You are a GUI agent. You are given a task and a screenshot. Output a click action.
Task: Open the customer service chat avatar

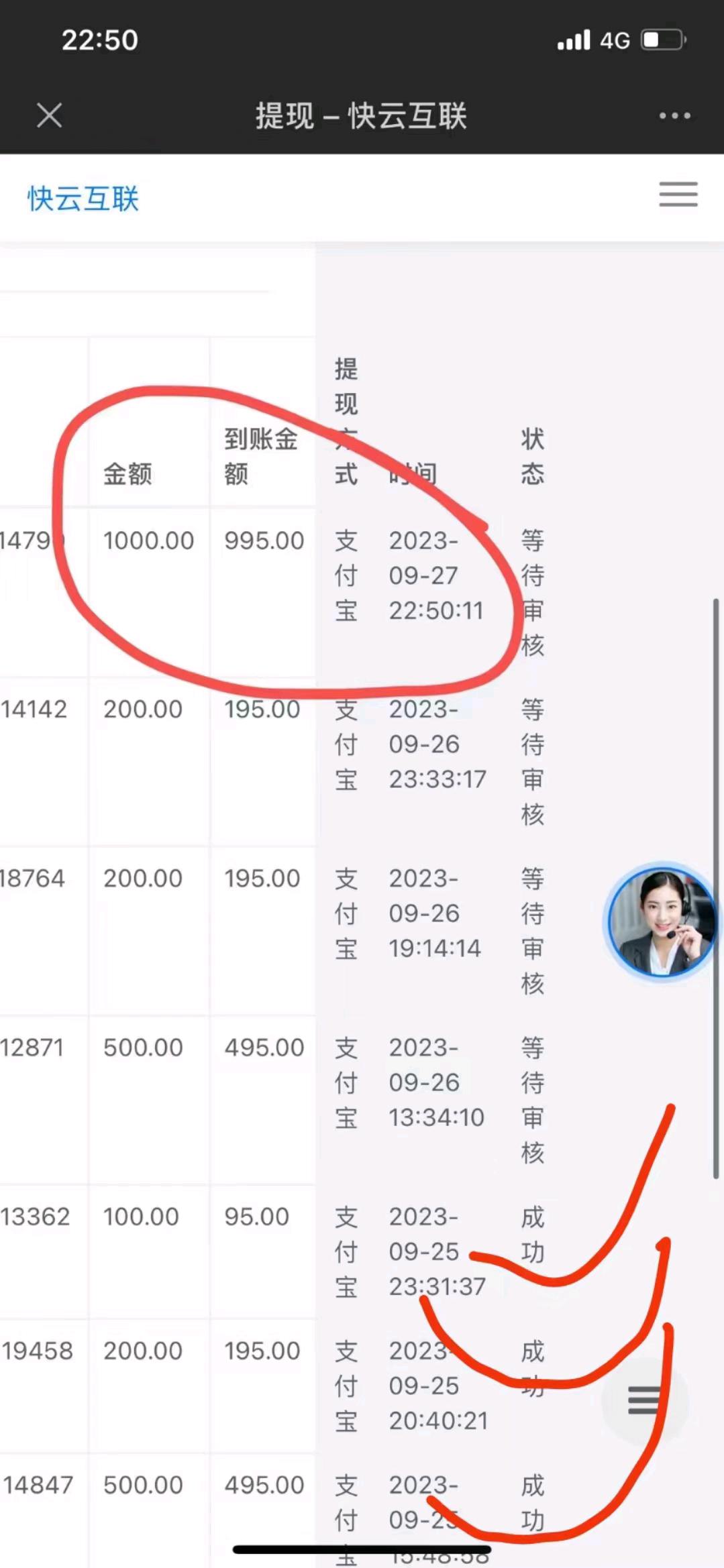[661, 922]
